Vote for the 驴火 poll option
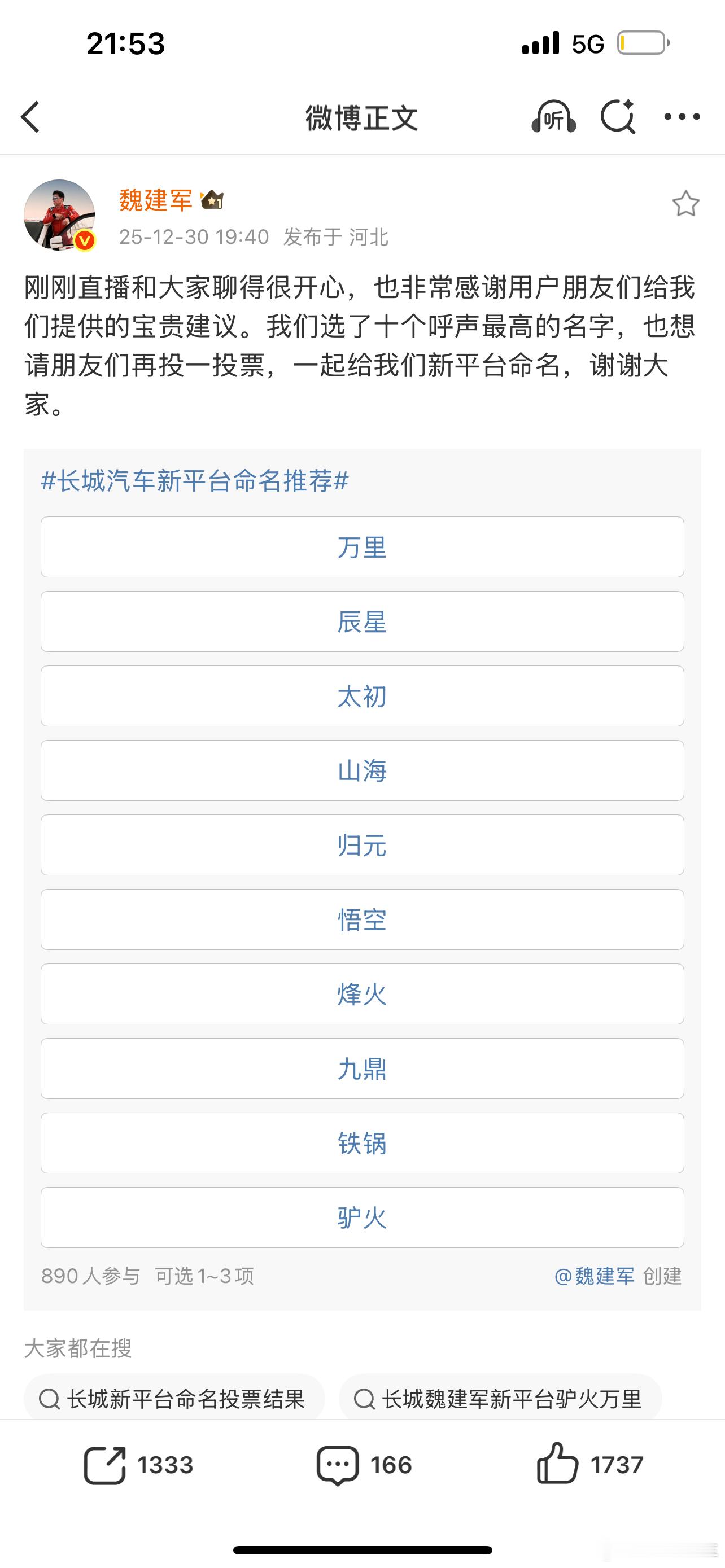Viewport: 725px width, 1568px height. pyautogui.click(x=362, y=1217)
